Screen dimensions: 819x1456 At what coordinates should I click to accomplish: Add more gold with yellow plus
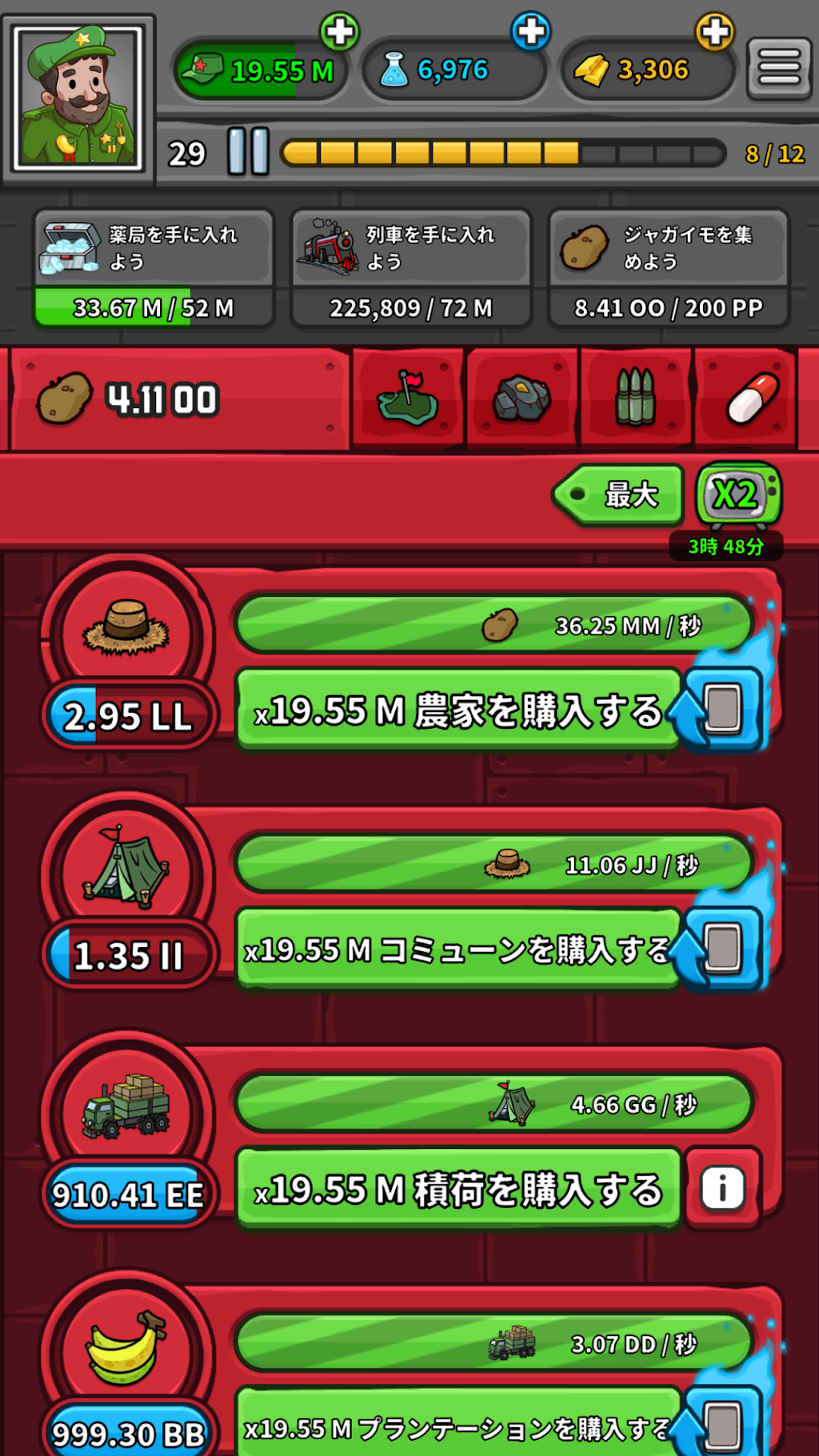pyautogui.click(x=715, y=32)
